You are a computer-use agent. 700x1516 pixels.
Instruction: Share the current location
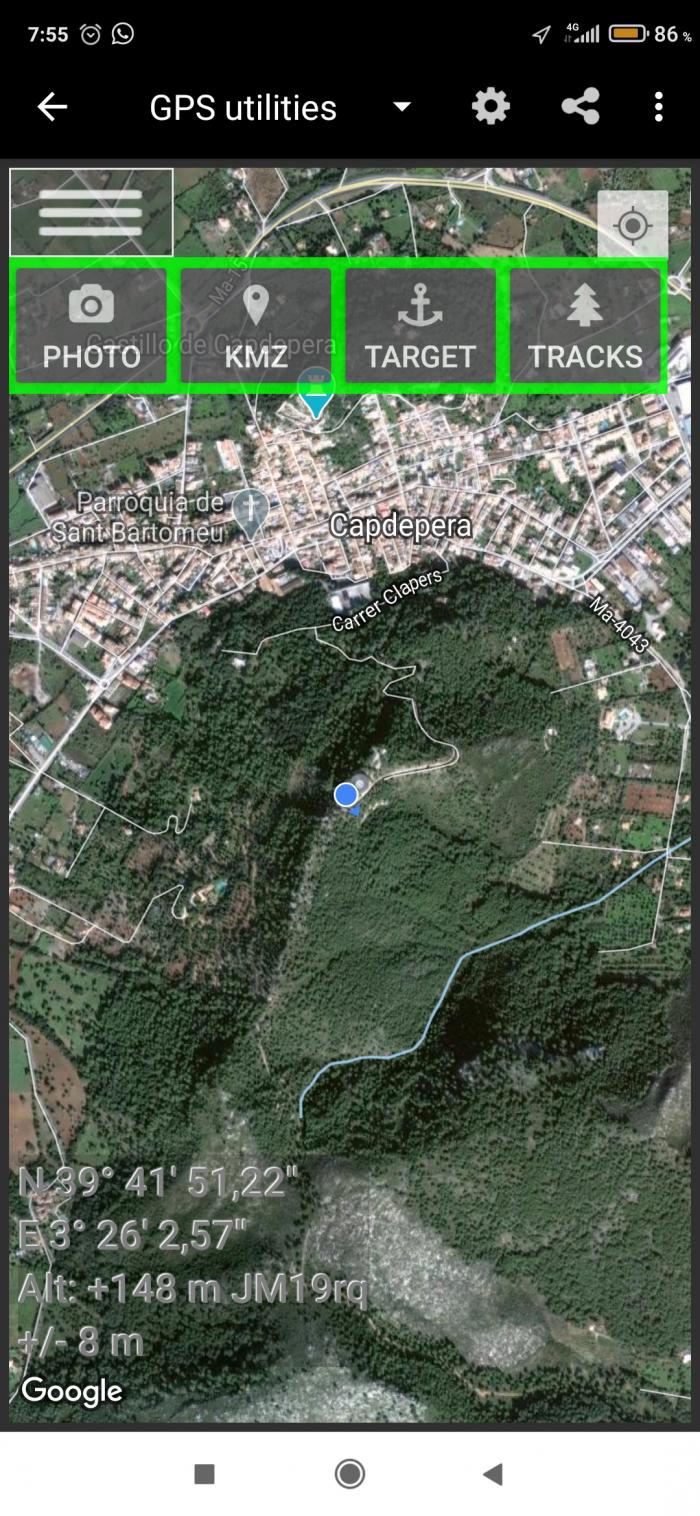[580, 107]
